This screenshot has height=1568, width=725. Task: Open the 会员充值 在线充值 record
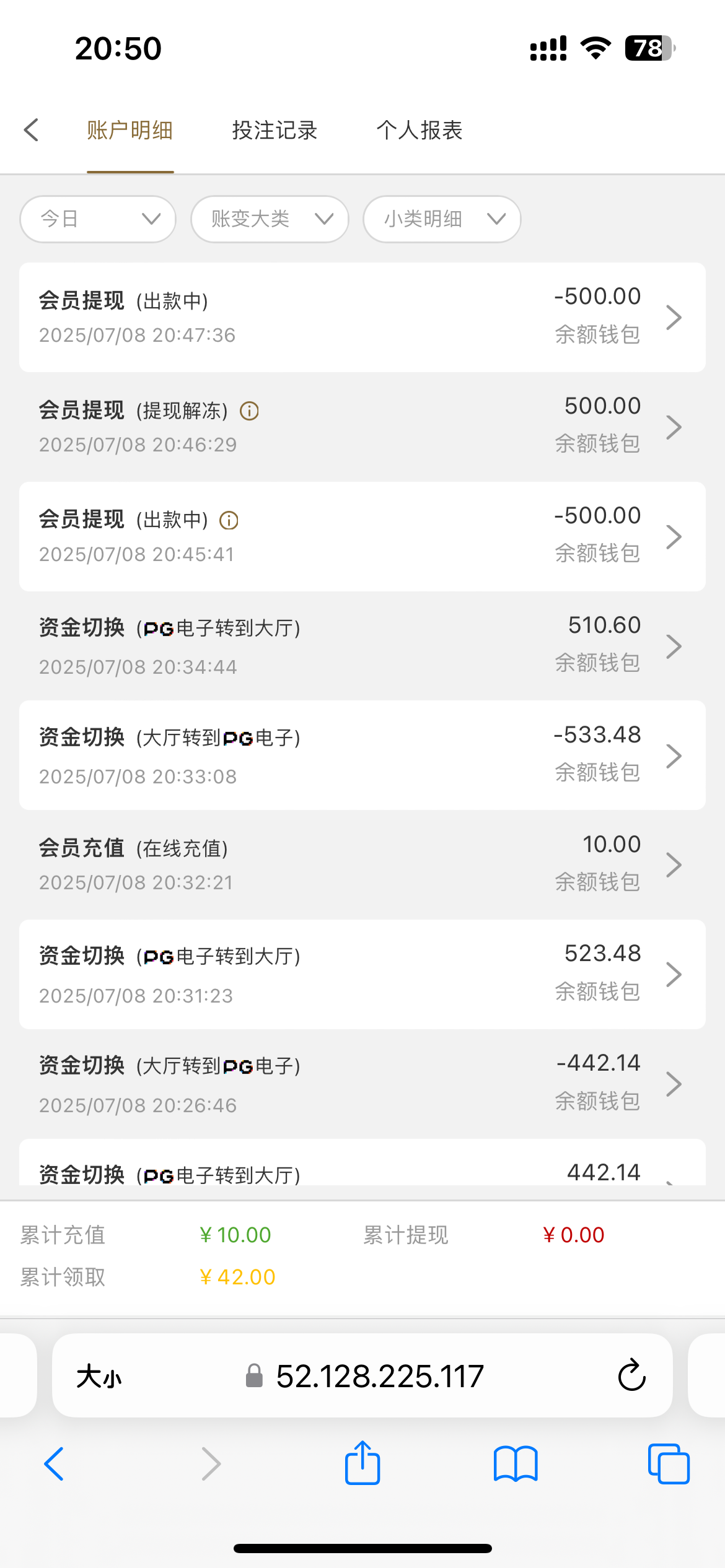pos(362,865)
